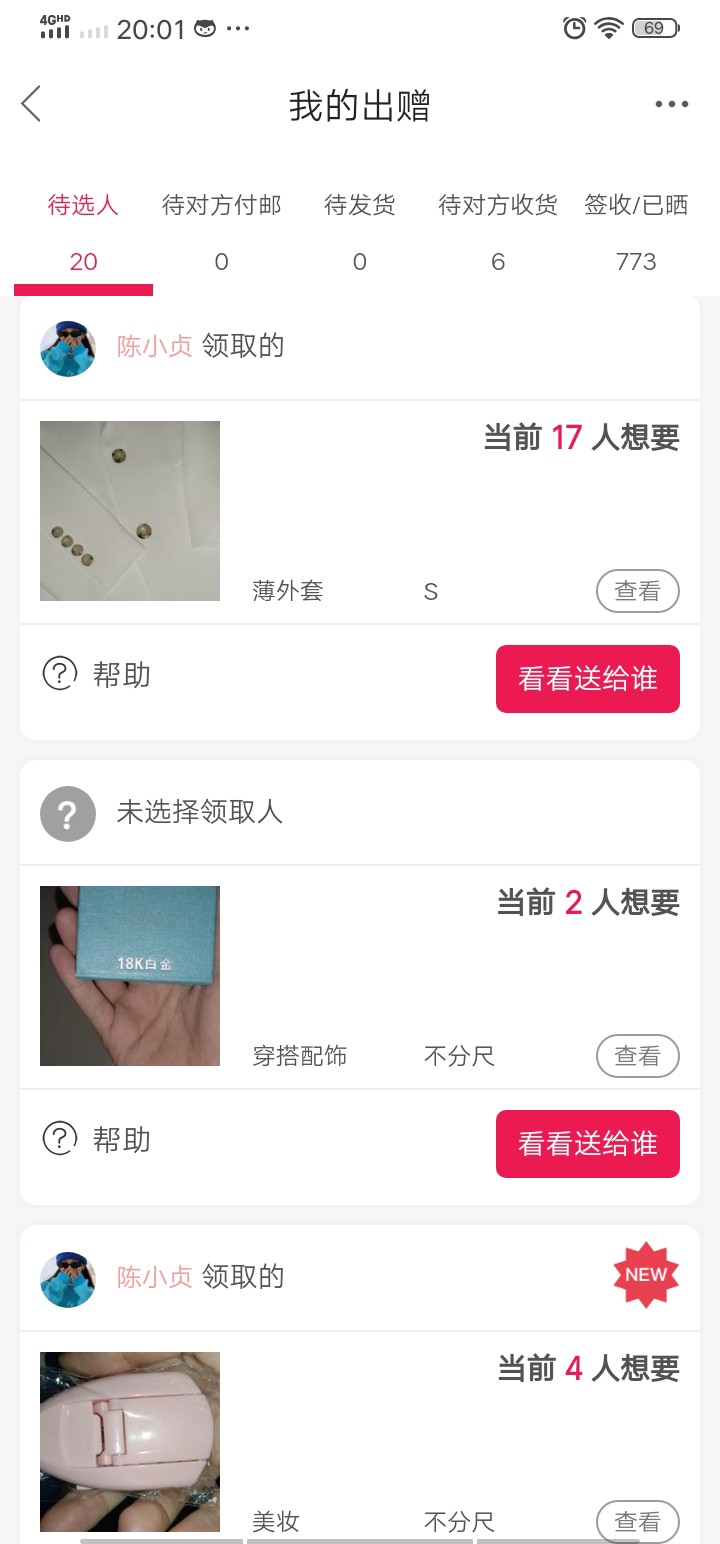The height and width of the screenshot is (1544, 720).
Task: Open 帮助 on the 薄外套 card
Action: tap(97, 674)
